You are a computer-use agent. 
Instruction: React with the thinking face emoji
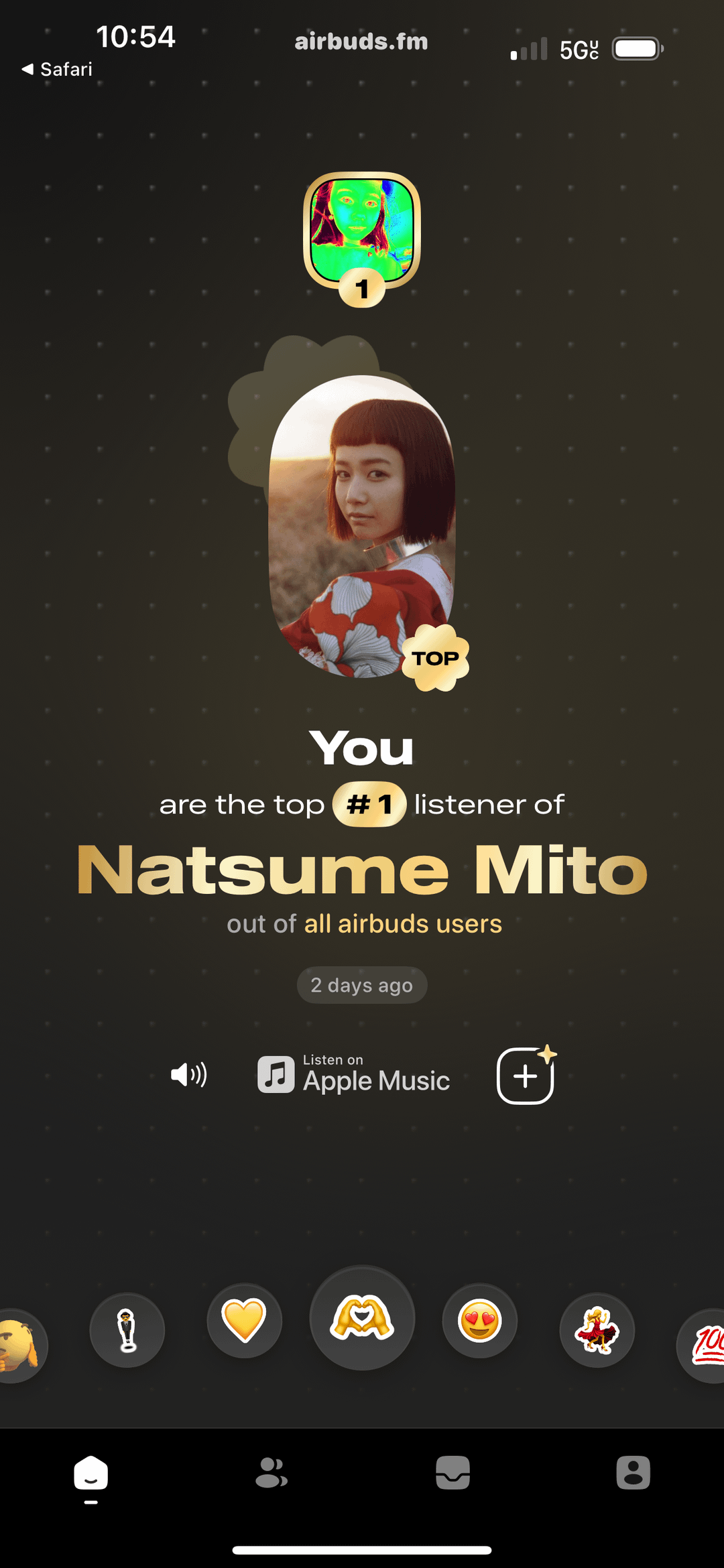pos(19,1344)
